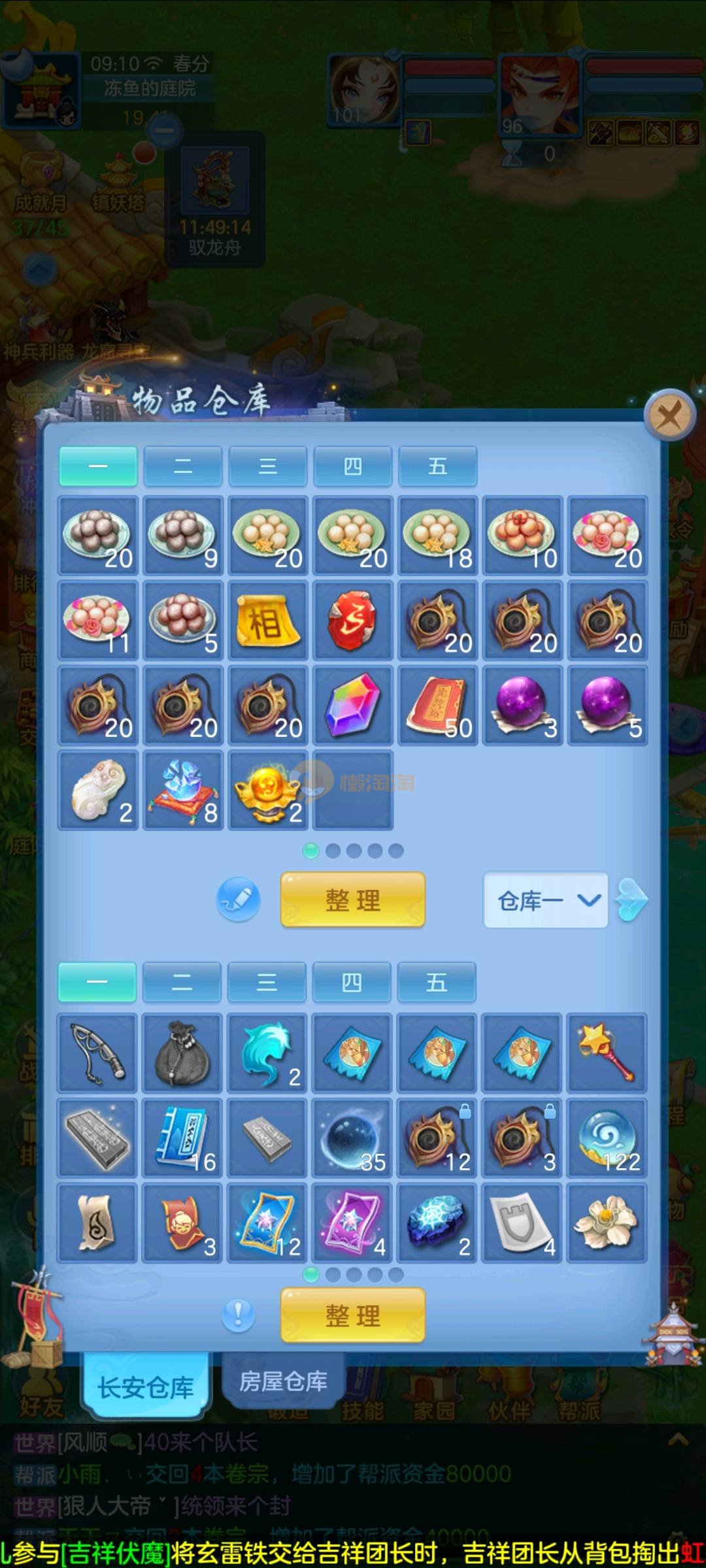Viewport: 706px width, 1568px height.
Task: Select the blue book item with count 16
Action: tap(183, 1137)
